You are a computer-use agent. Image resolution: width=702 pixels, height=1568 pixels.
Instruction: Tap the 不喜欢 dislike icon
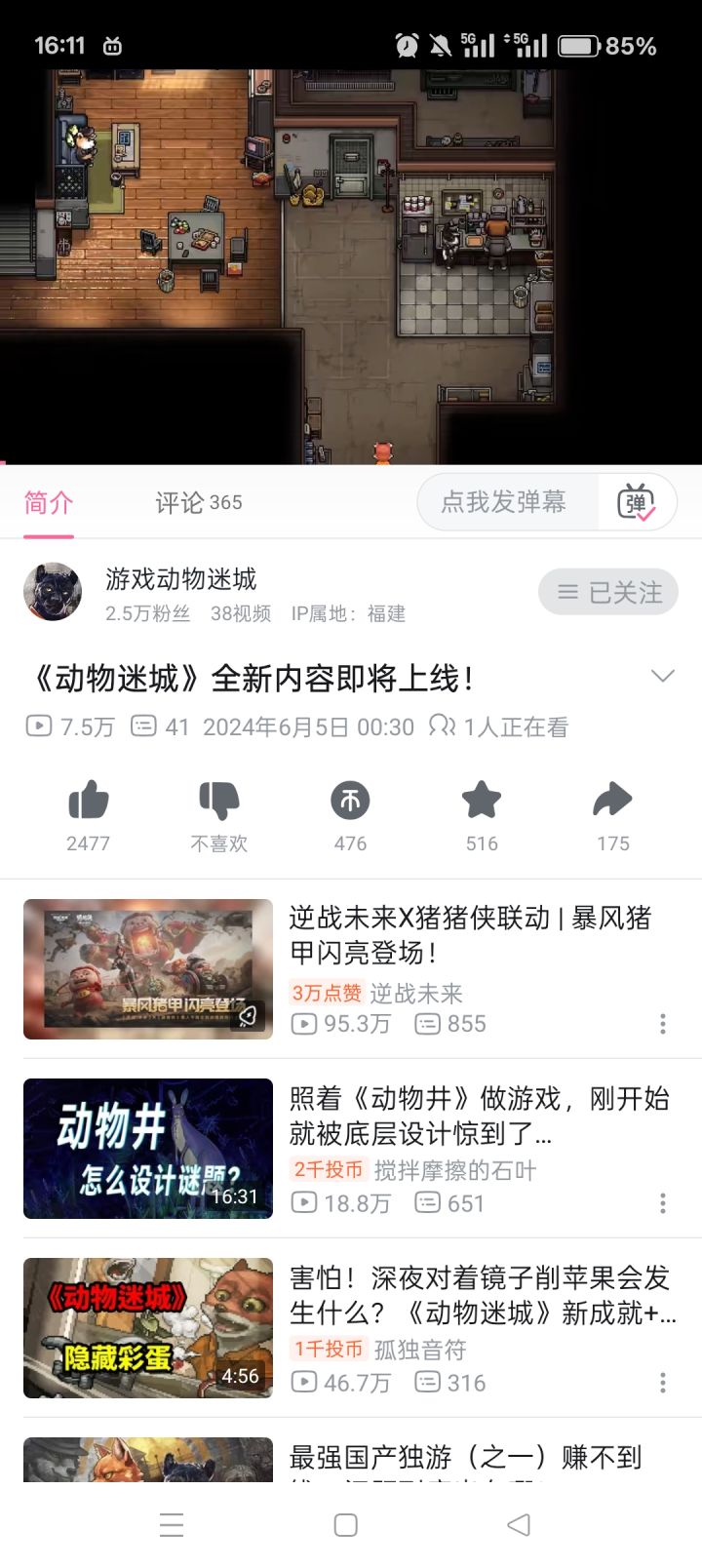pyautogui.click(x=219, y=802)
